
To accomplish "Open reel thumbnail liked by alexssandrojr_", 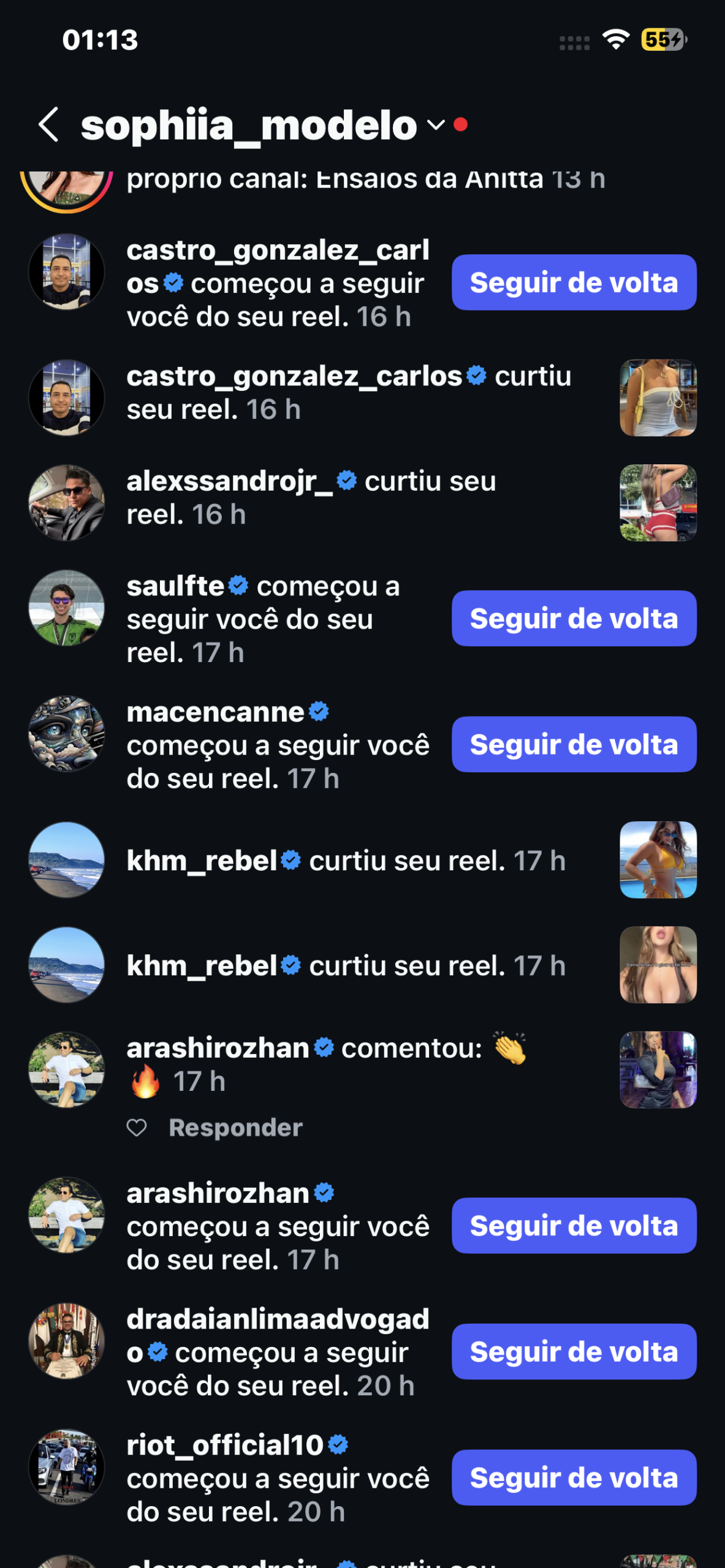I will tap(658, 503).
